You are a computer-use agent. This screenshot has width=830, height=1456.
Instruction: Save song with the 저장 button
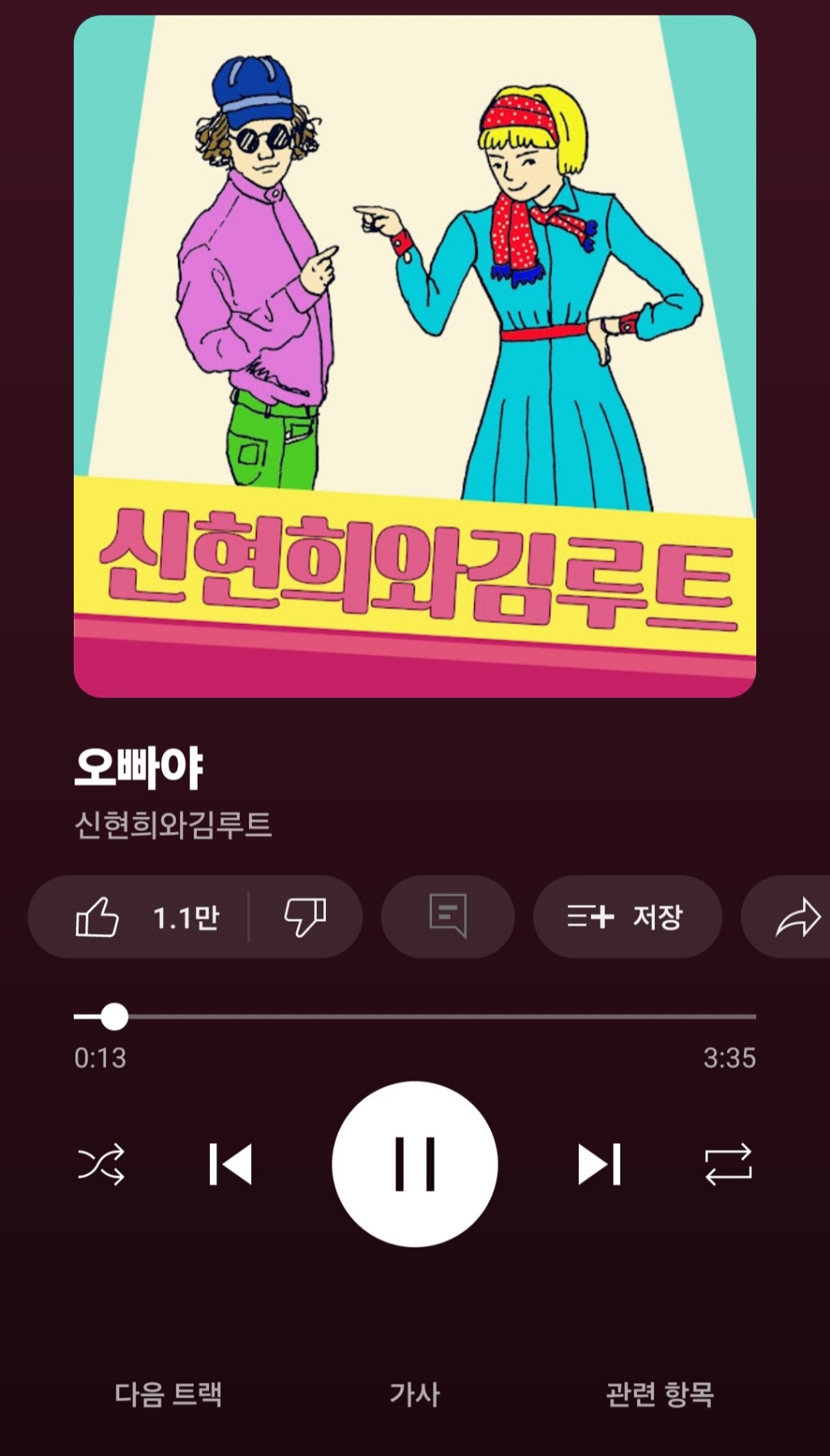pyautogui.click(x=627, y=917)
